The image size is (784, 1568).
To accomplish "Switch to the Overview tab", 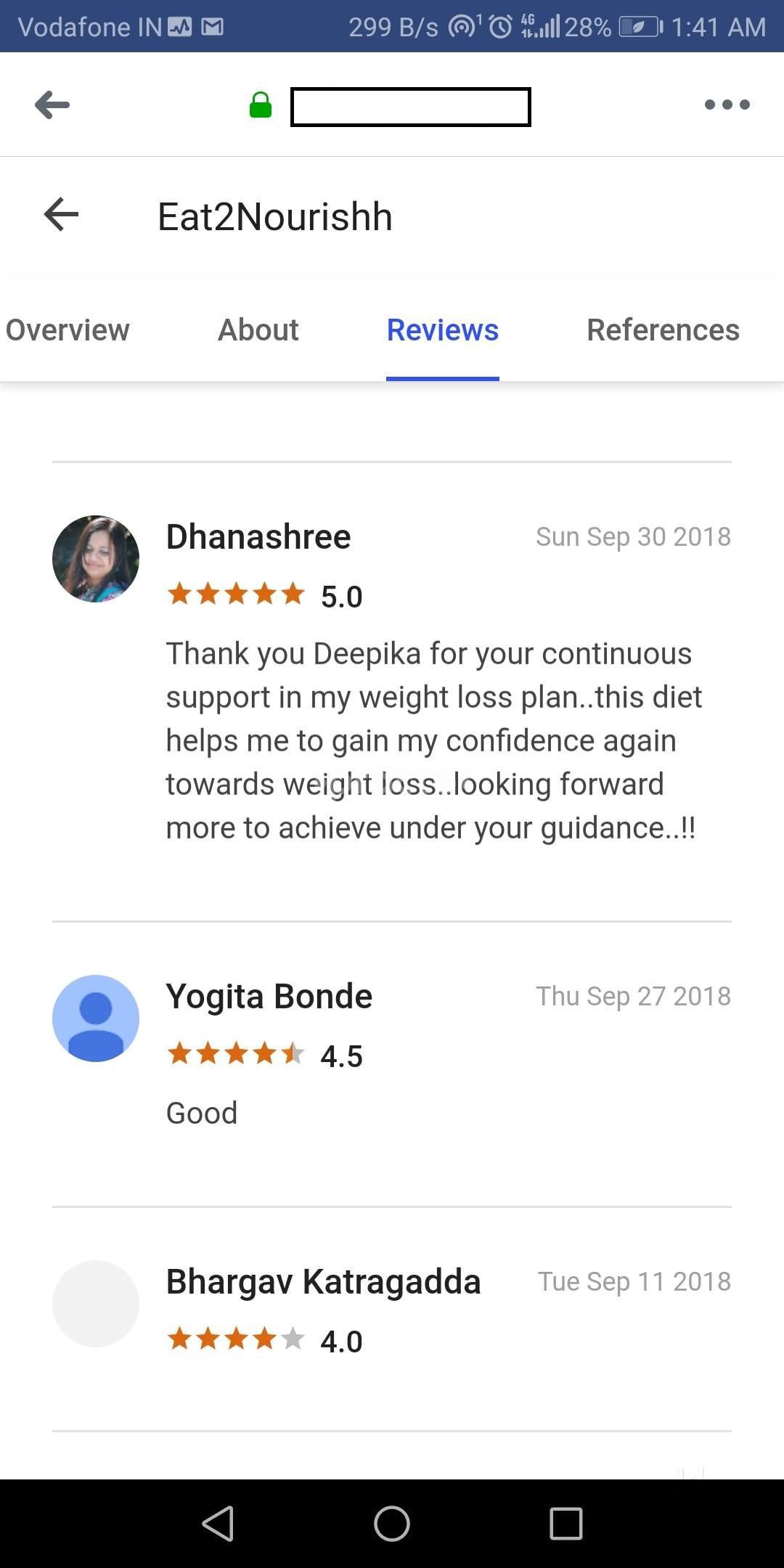I will (68, 330).
